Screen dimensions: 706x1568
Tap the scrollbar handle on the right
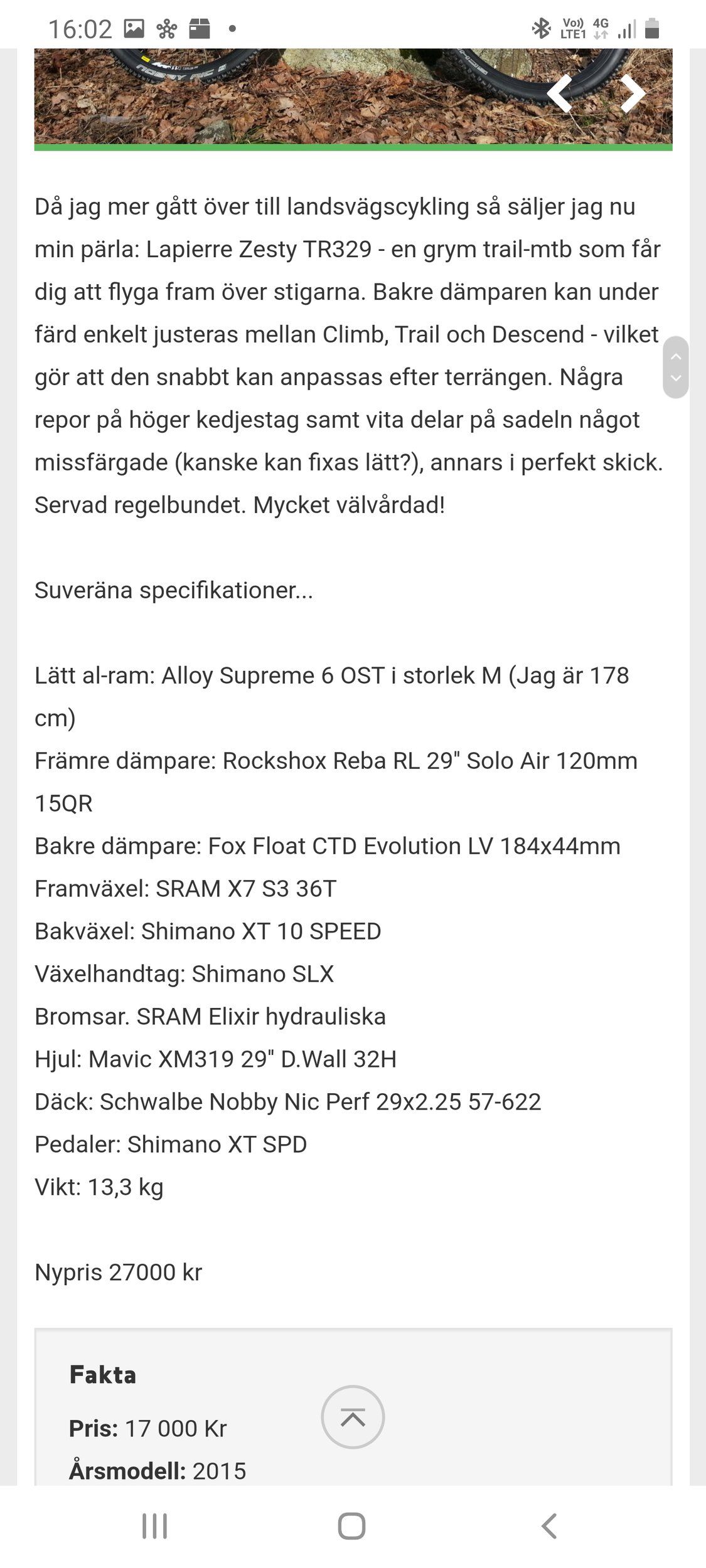676,367
